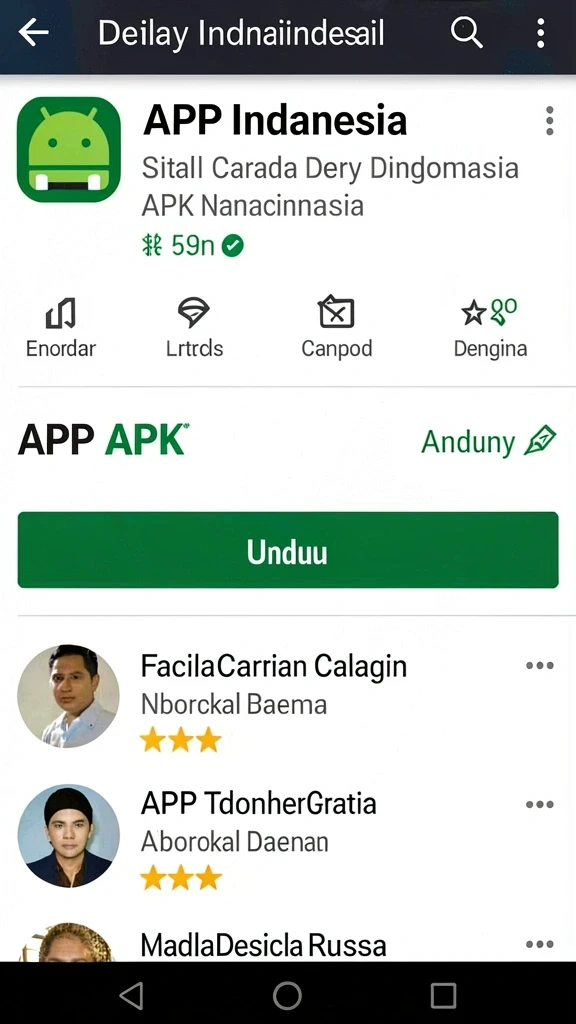
Task: Select the Dengina option
Action: [x=490, y=327]
